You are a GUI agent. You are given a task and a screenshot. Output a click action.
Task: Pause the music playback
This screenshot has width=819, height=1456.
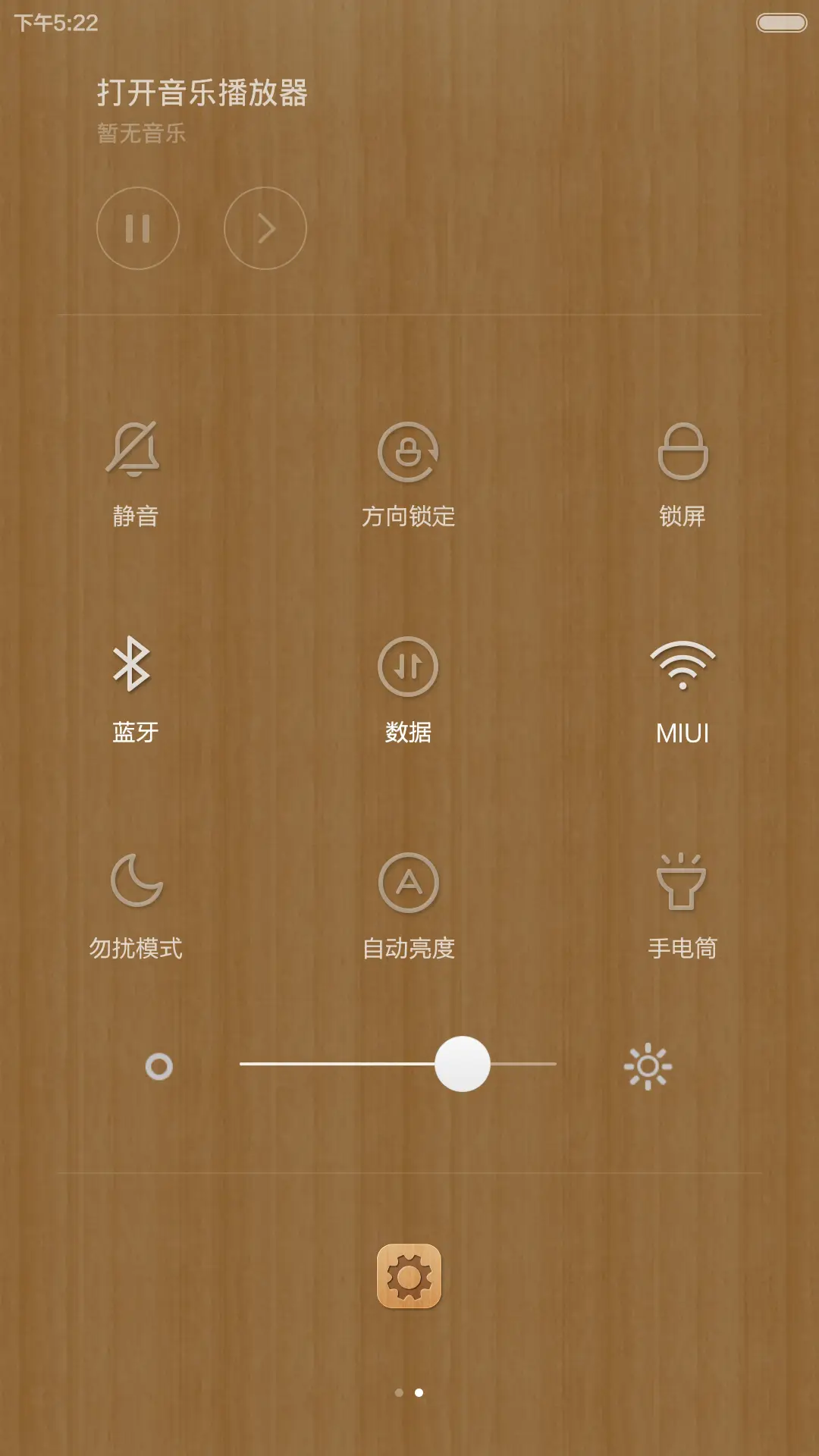[x=138, y=228]
